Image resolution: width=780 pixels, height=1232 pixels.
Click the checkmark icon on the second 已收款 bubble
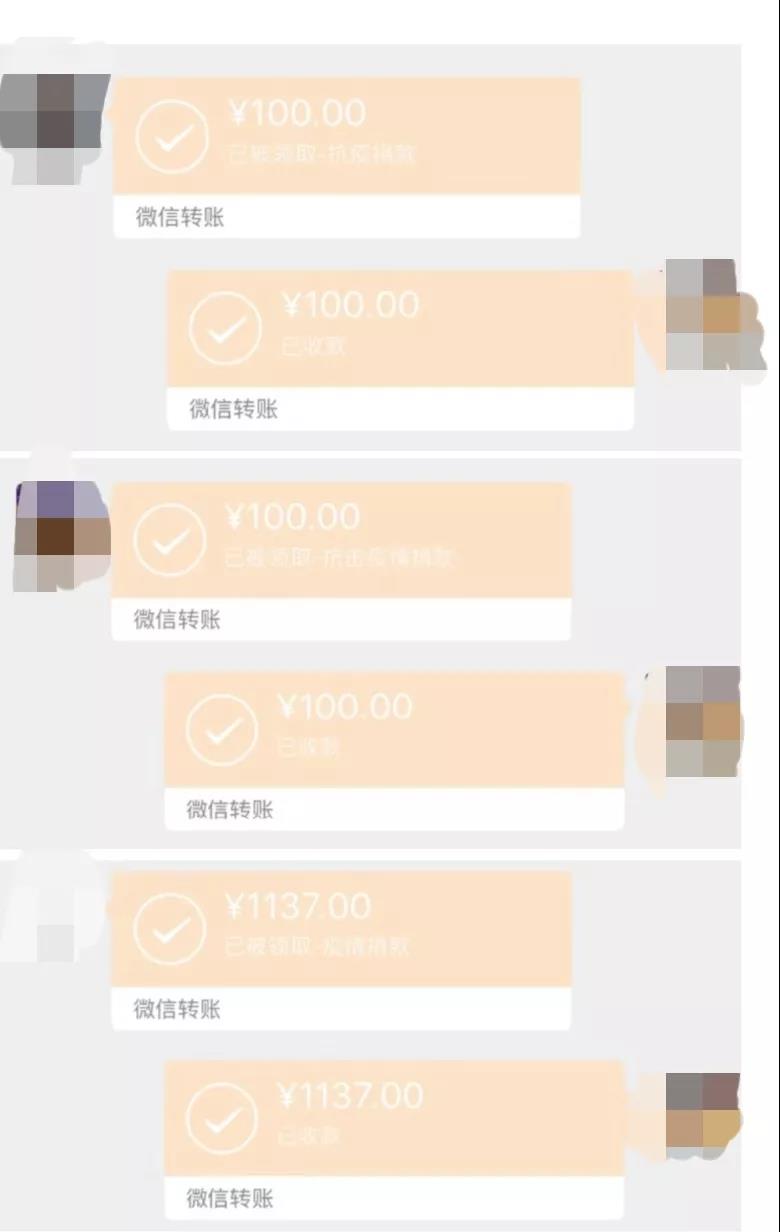(220, 730)
